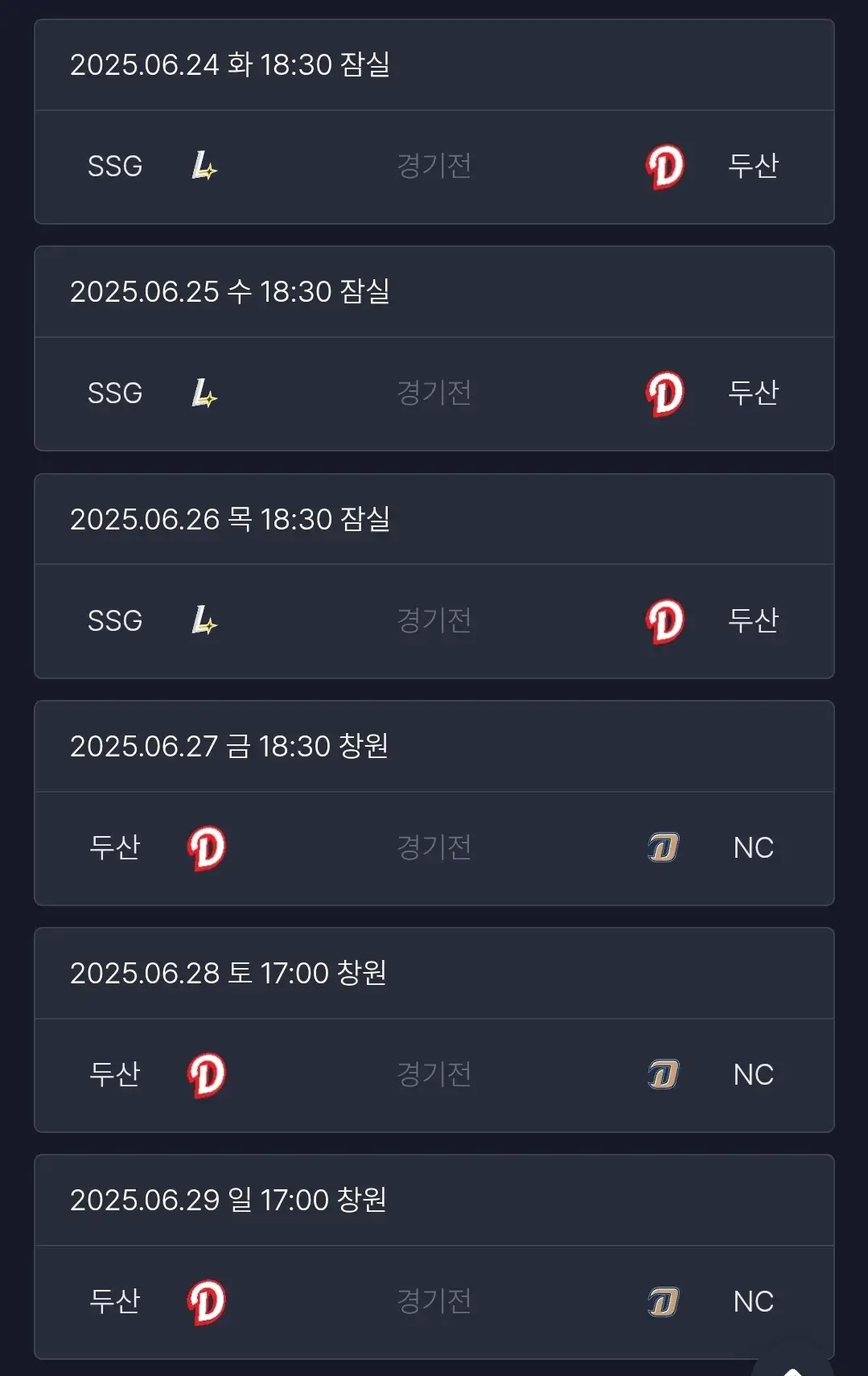Viewport: 868px width, 1376px height.
Task: Click the NC team name on June 28 game
Action: pyautogui.click(x=753, y=1075)
